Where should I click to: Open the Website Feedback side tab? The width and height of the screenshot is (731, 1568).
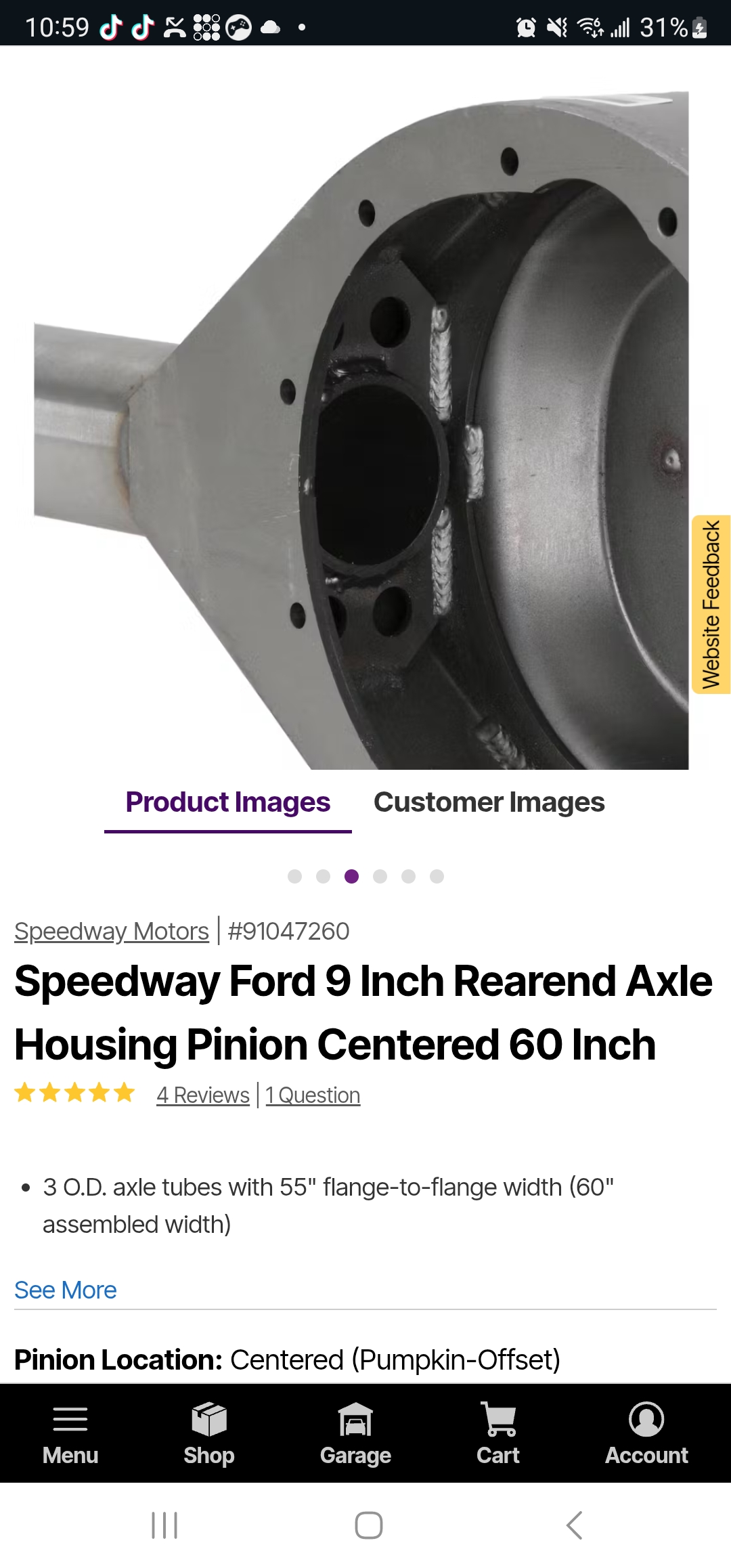point(711,605)
